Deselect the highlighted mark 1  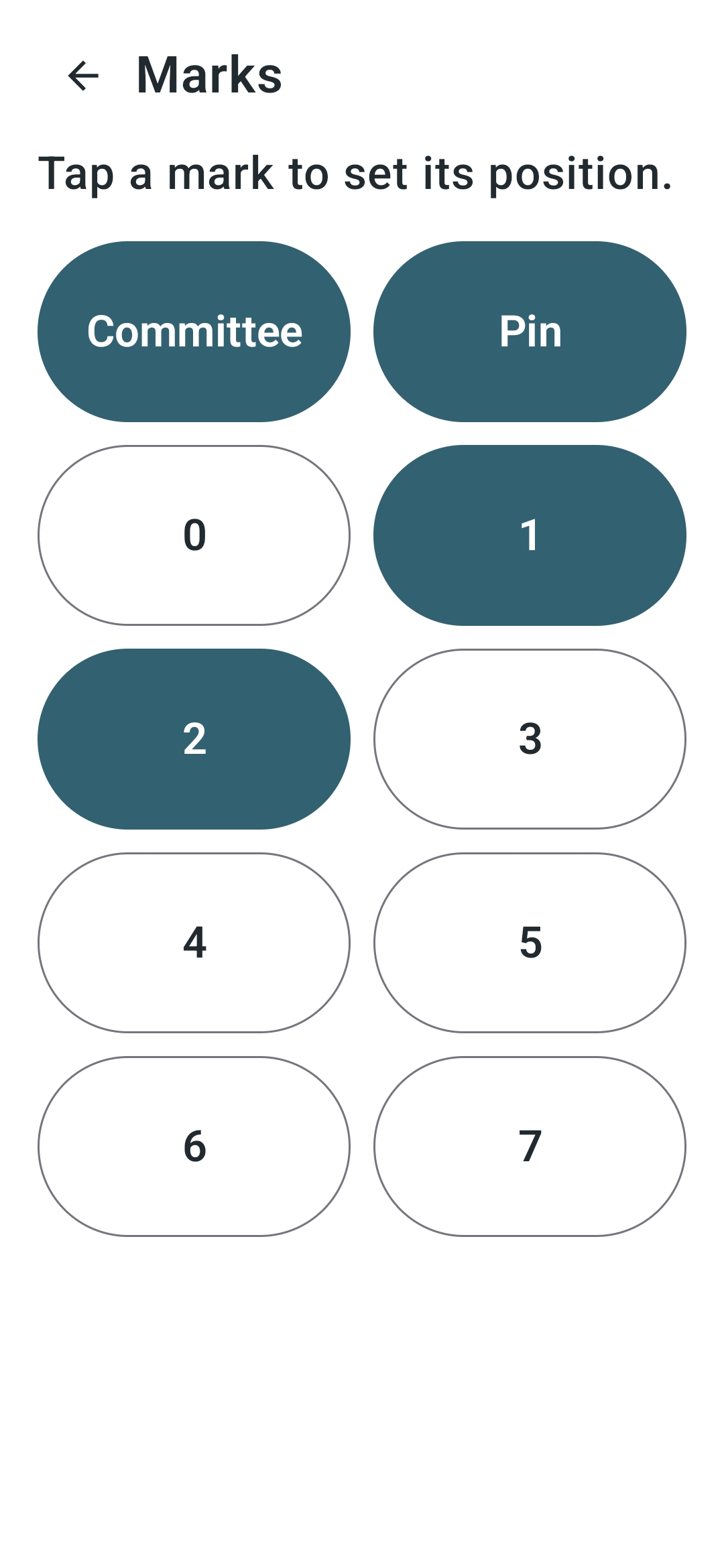pyautogui.click(x=530, y=535)
